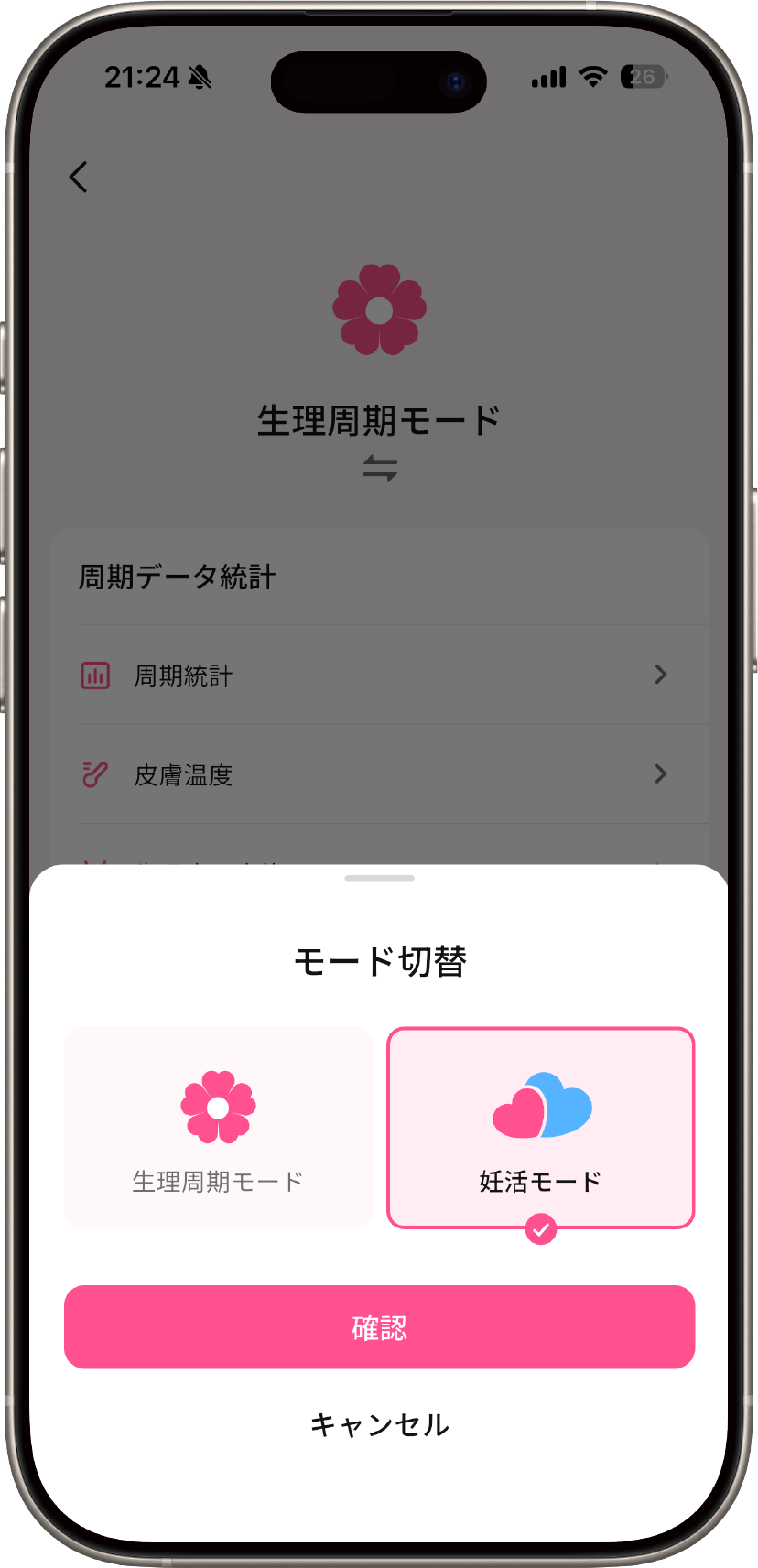The height and width of the screenshot is (1568, 758).
Task: Choose the 妊活モード card
Action: coord(540,1128)
